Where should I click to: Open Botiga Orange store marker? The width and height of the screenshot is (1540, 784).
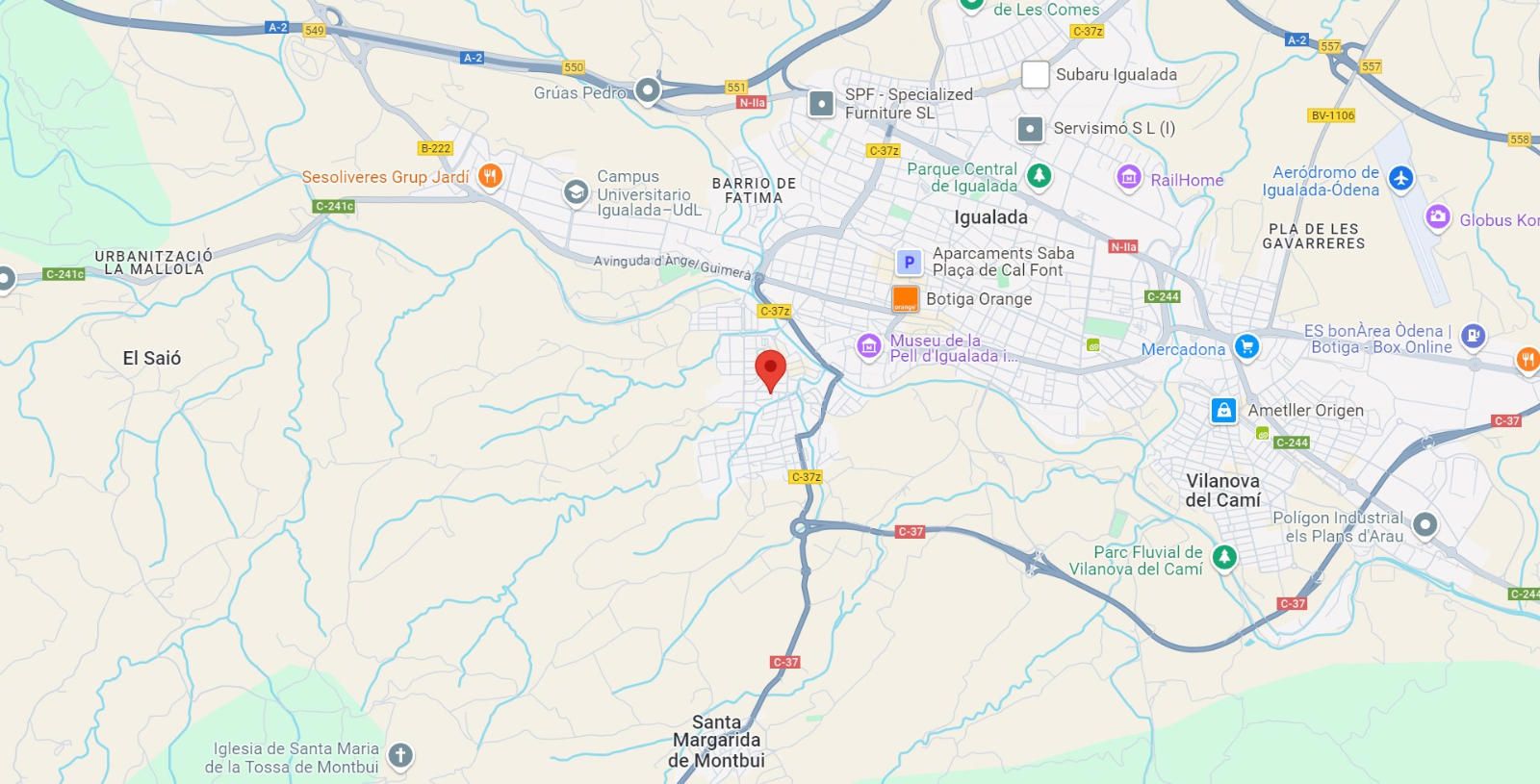906,299
